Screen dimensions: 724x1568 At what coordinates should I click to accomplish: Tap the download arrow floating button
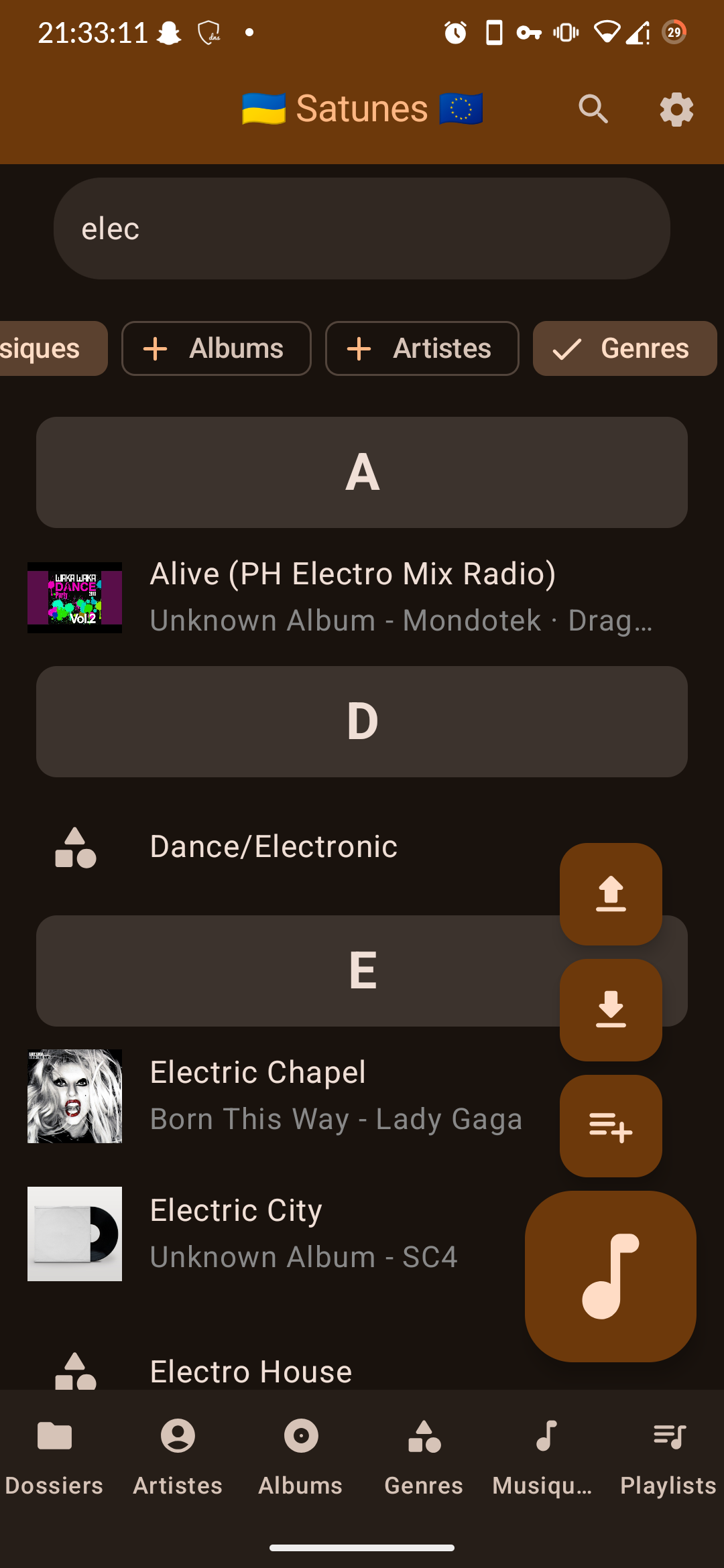point(611,1010)
